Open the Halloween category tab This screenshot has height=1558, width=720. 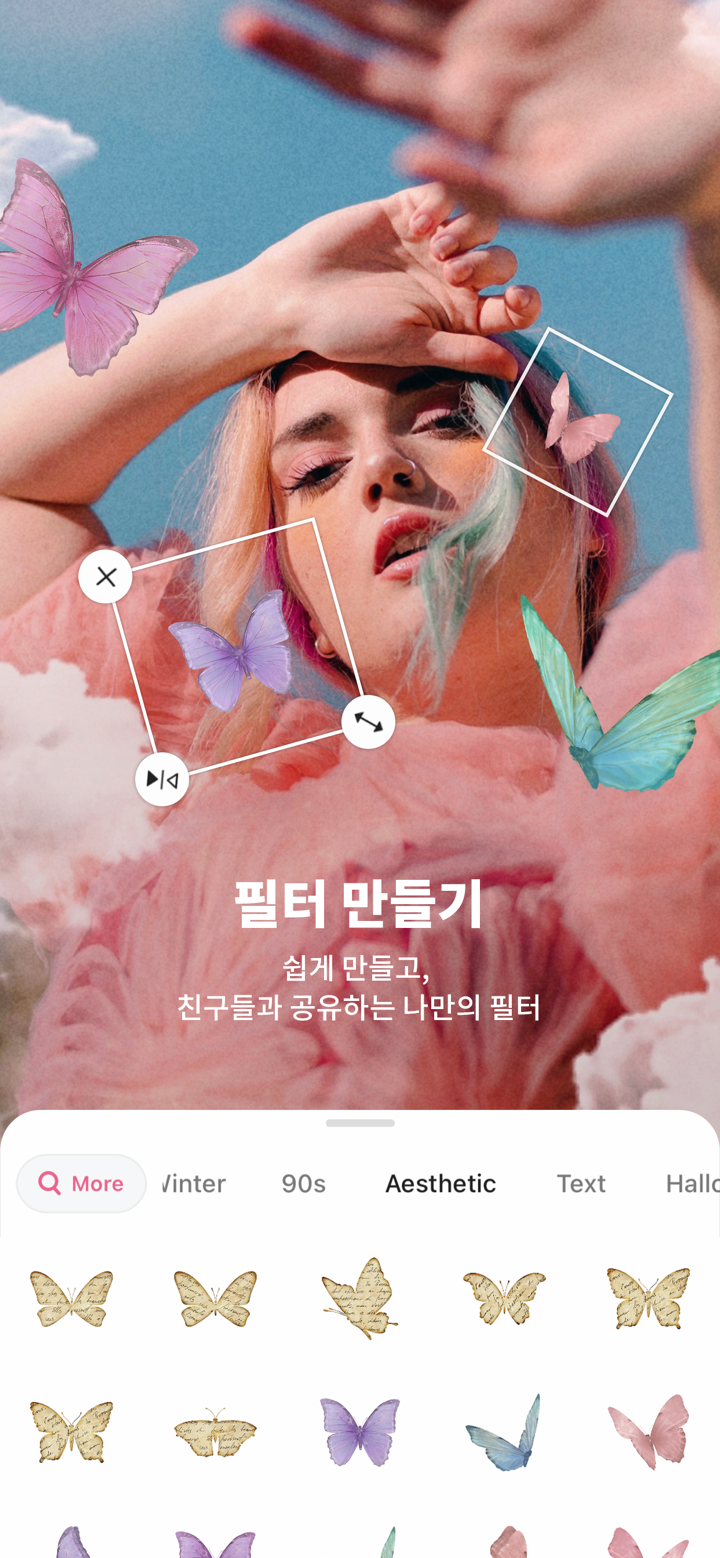pyautogui.click(x=693, y=1183)
